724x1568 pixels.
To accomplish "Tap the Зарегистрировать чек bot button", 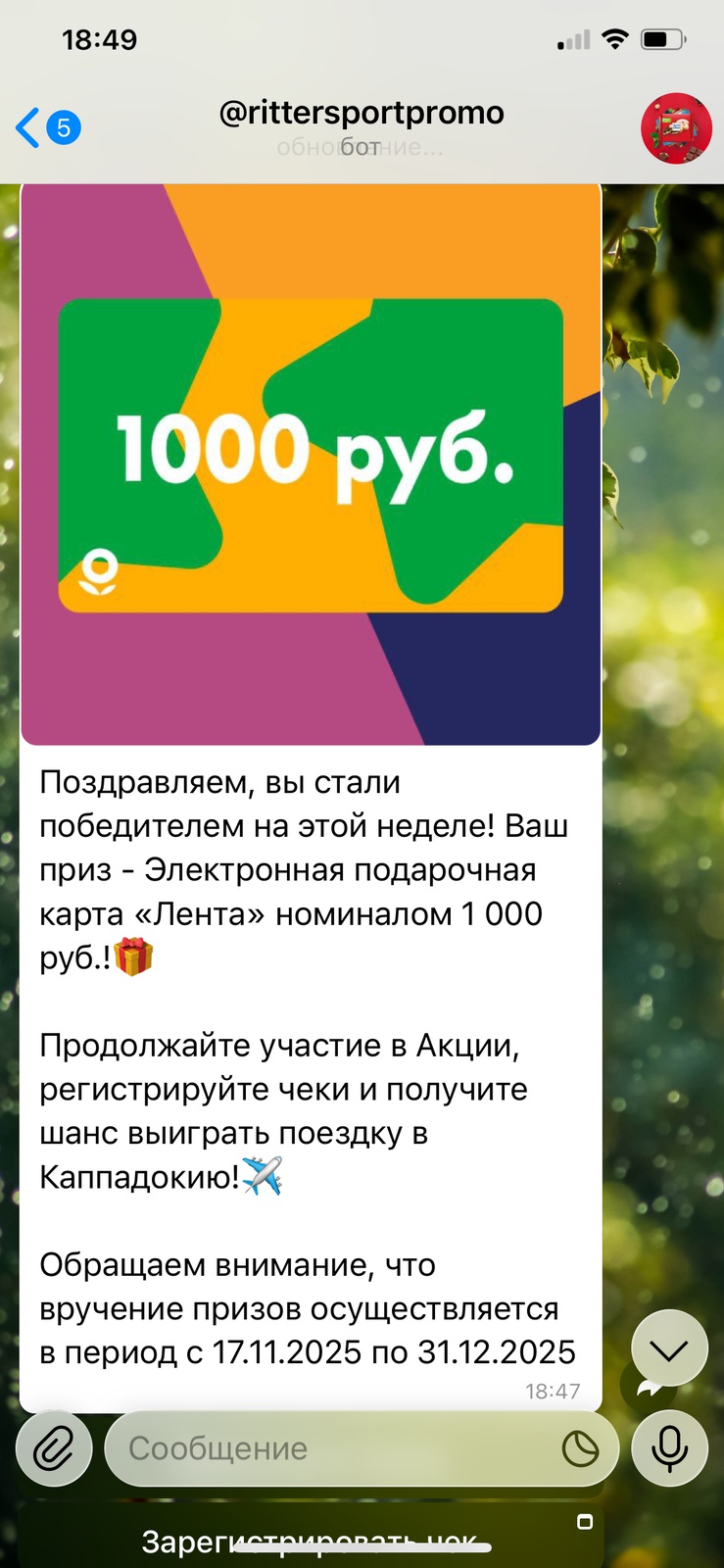I will click(311, 1542).
